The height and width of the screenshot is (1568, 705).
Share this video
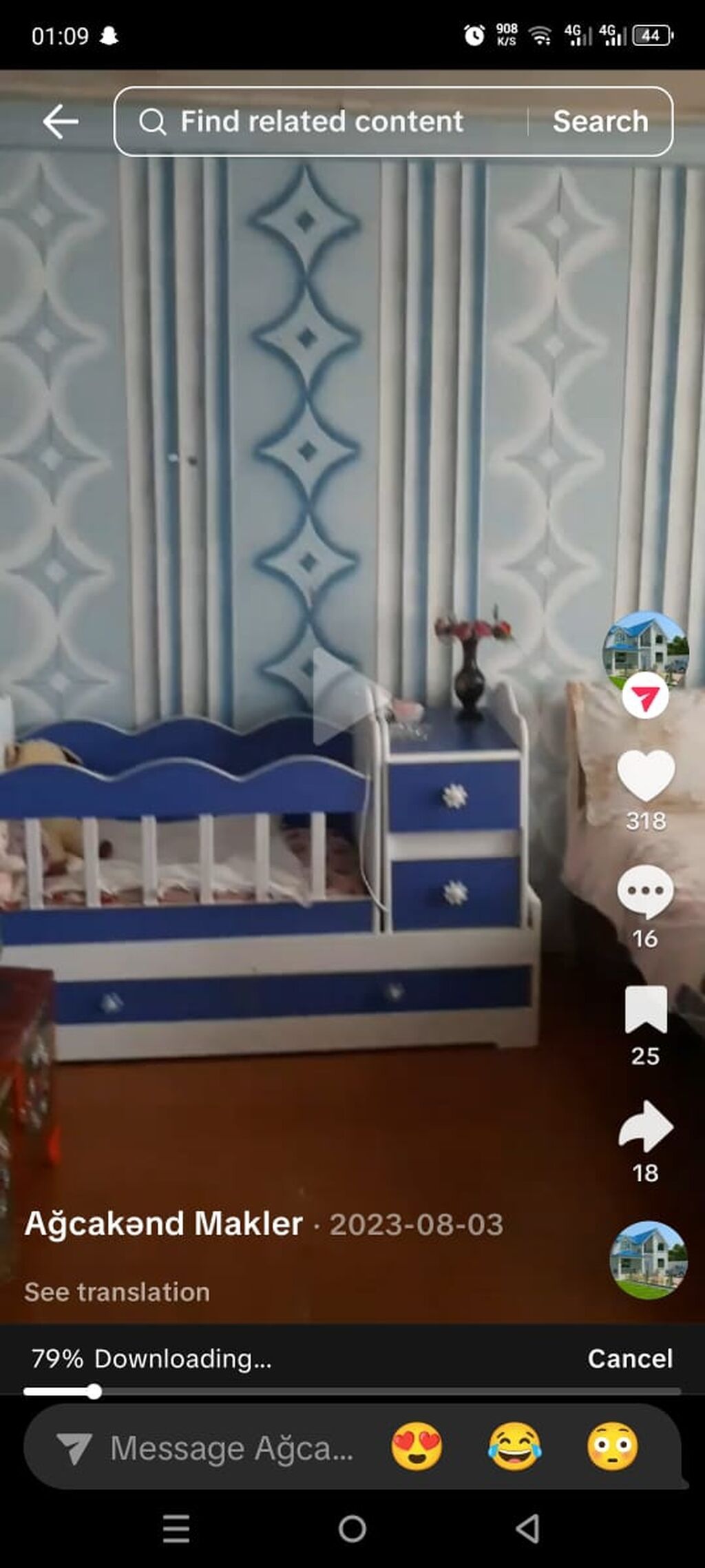tap(645, 1127)
